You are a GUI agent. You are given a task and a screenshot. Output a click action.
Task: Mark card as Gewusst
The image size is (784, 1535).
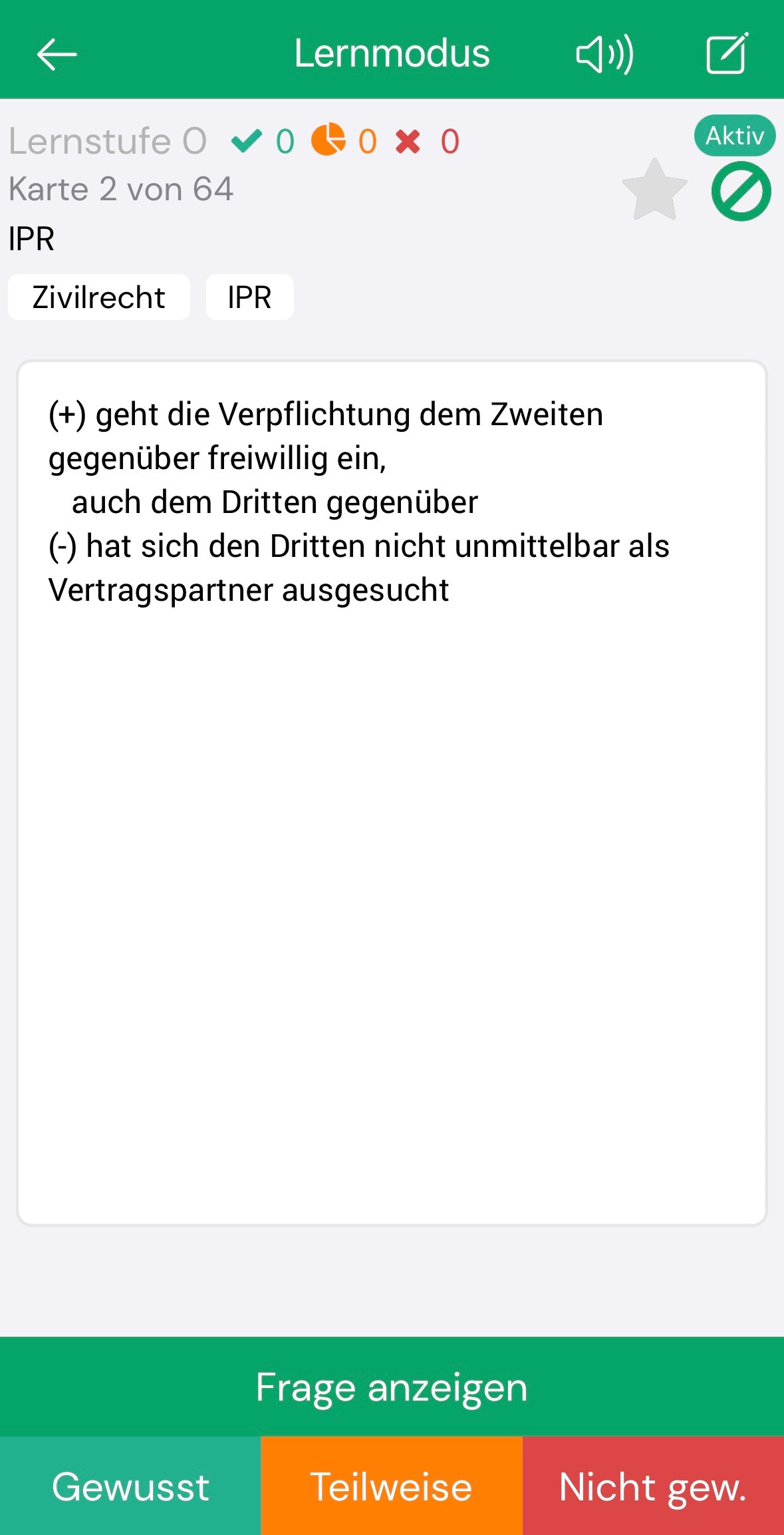click(130, 1486)
